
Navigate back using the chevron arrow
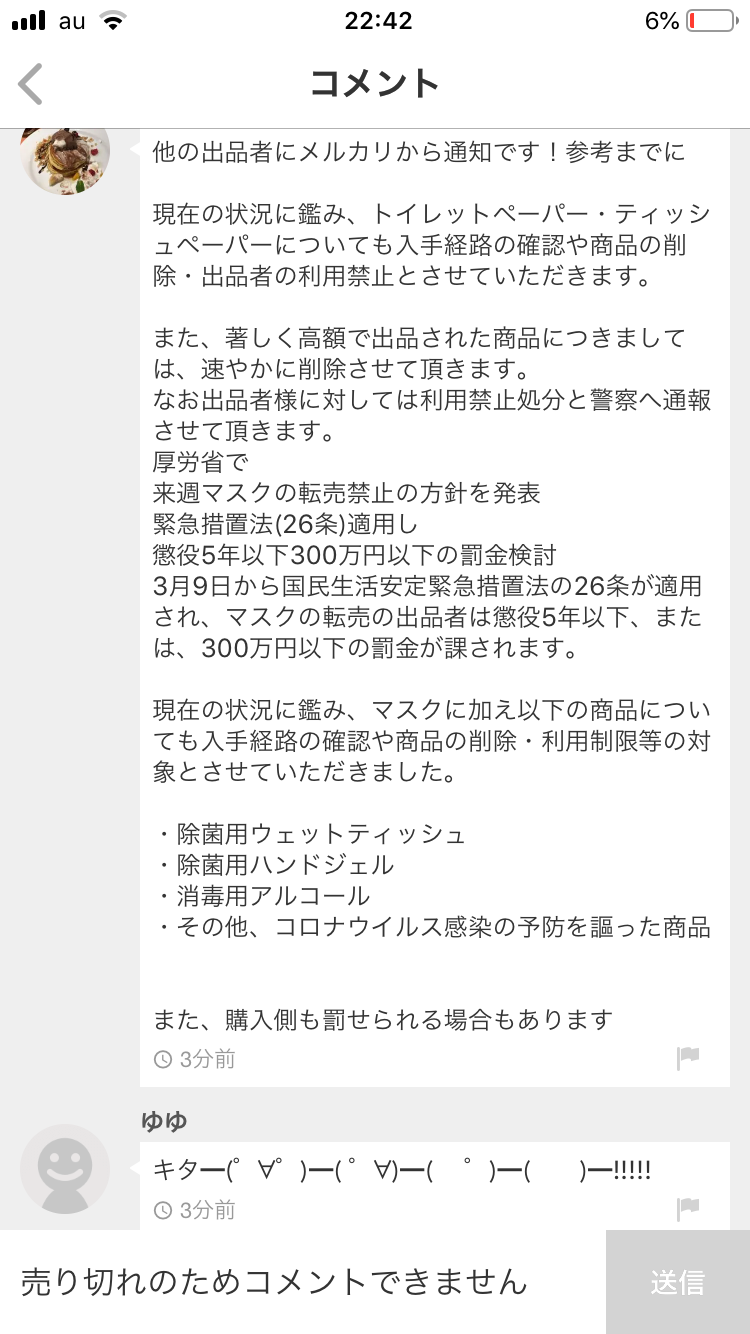tap(30, 84)
